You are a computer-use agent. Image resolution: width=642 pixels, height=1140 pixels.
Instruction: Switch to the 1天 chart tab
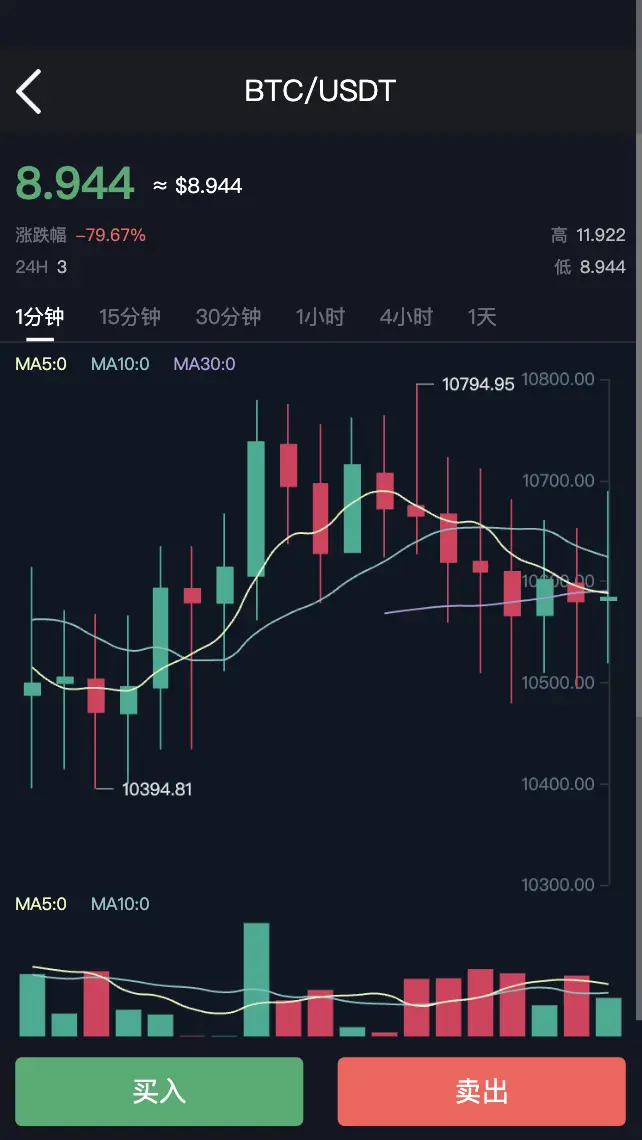point(482,317)
